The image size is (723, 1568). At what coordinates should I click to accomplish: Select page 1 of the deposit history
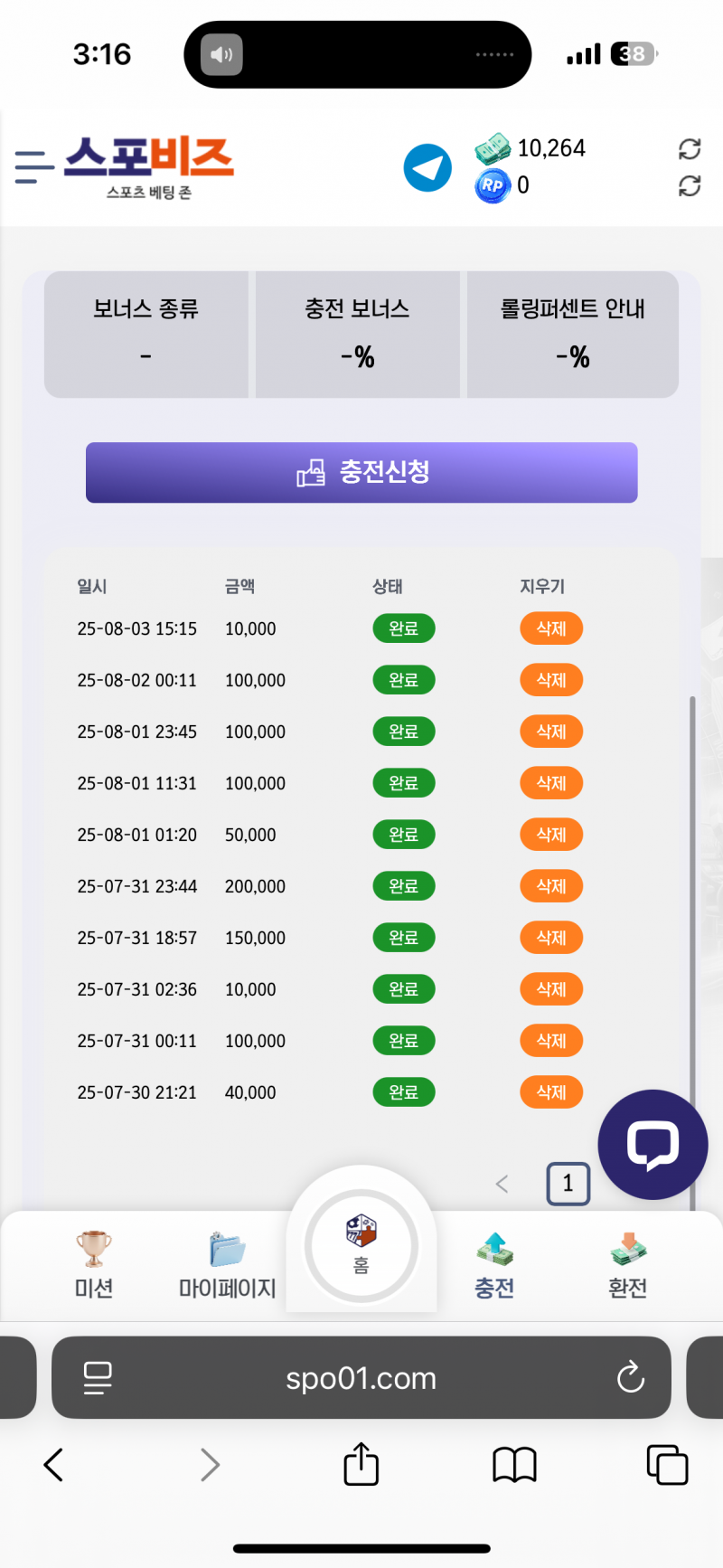568,1184
